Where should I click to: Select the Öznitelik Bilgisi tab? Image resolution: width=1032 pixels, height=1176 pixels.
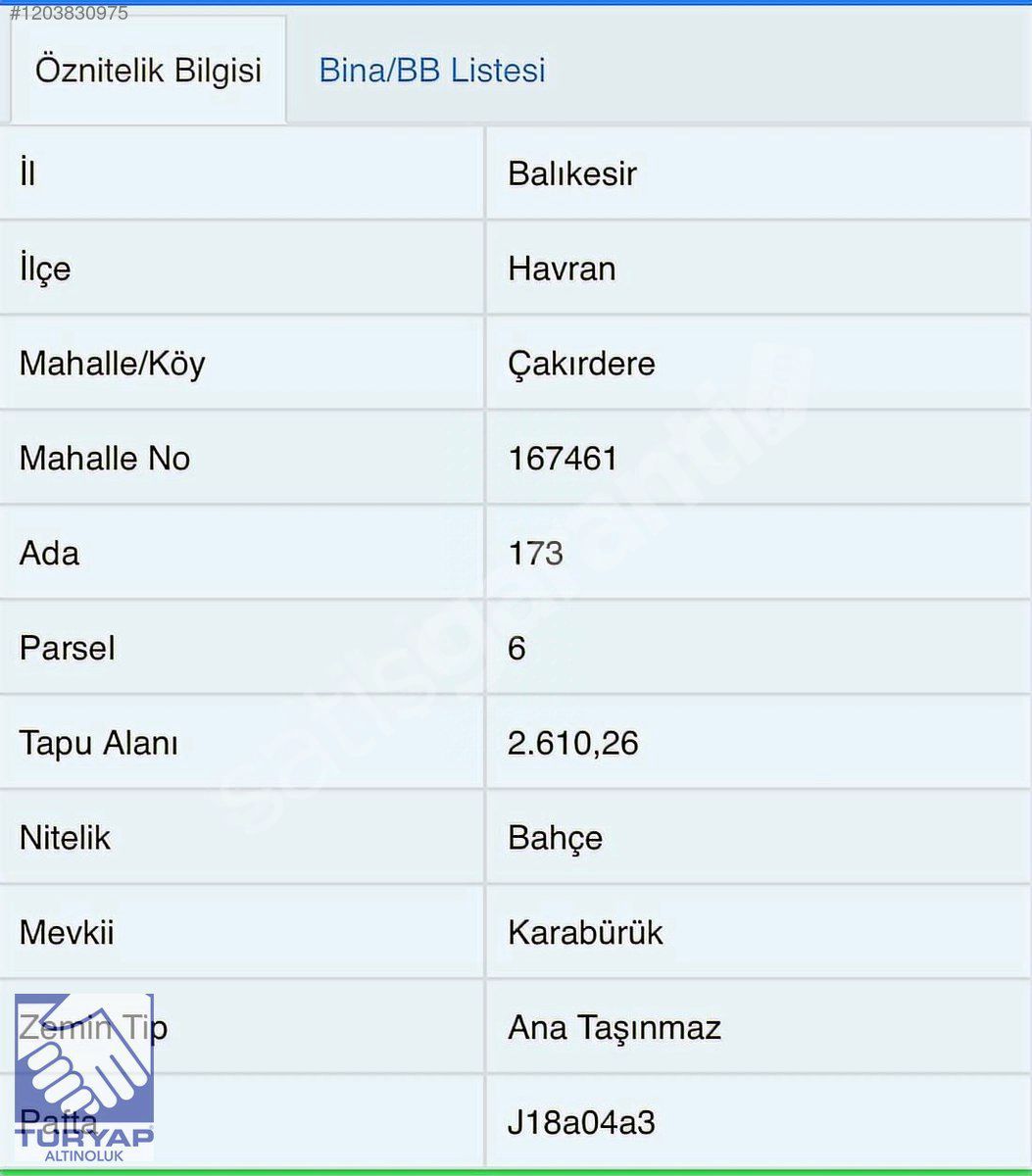click(x=148, y=71)
